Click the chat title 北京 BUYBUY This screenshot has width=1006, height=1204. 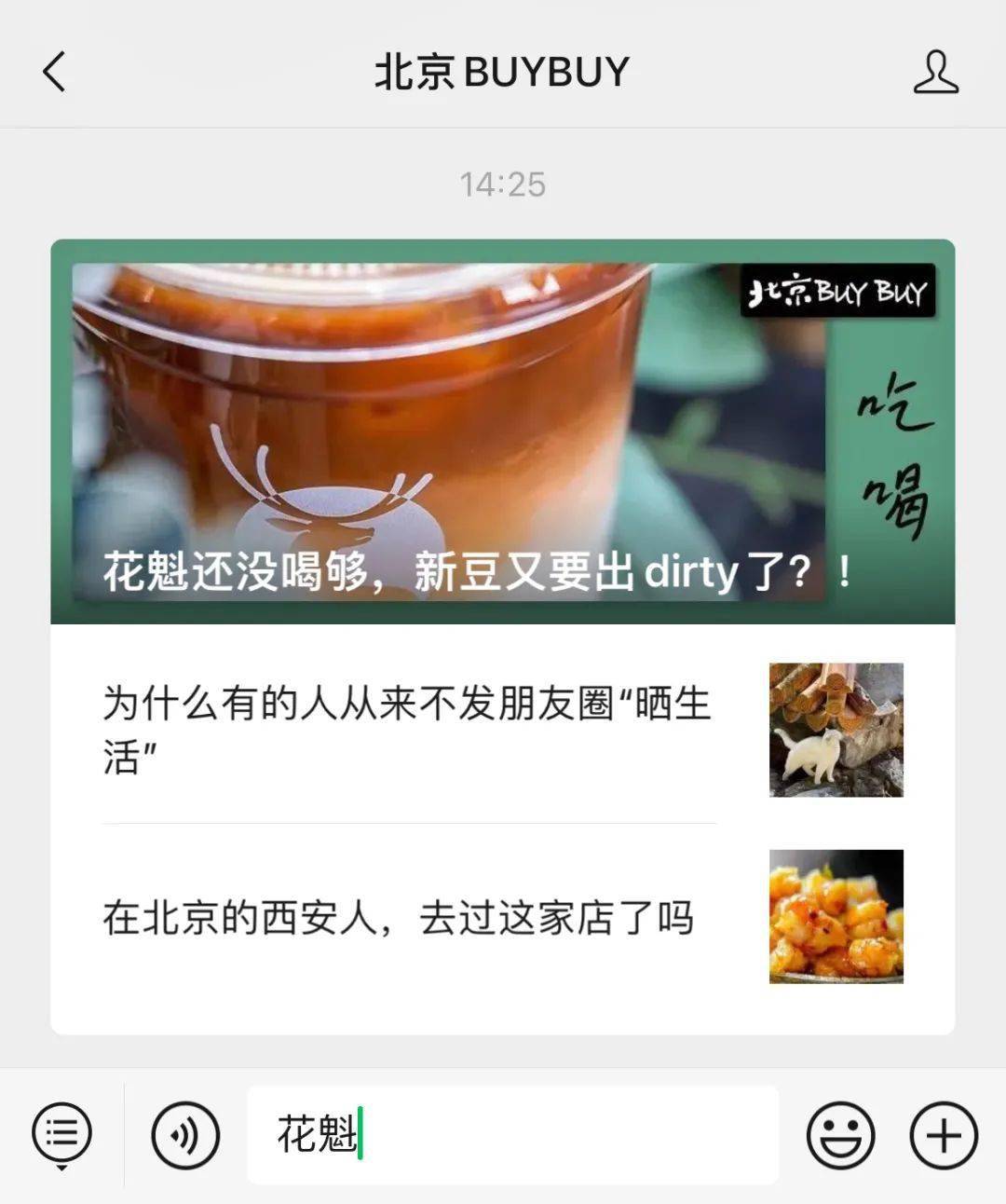pos(503,70)
